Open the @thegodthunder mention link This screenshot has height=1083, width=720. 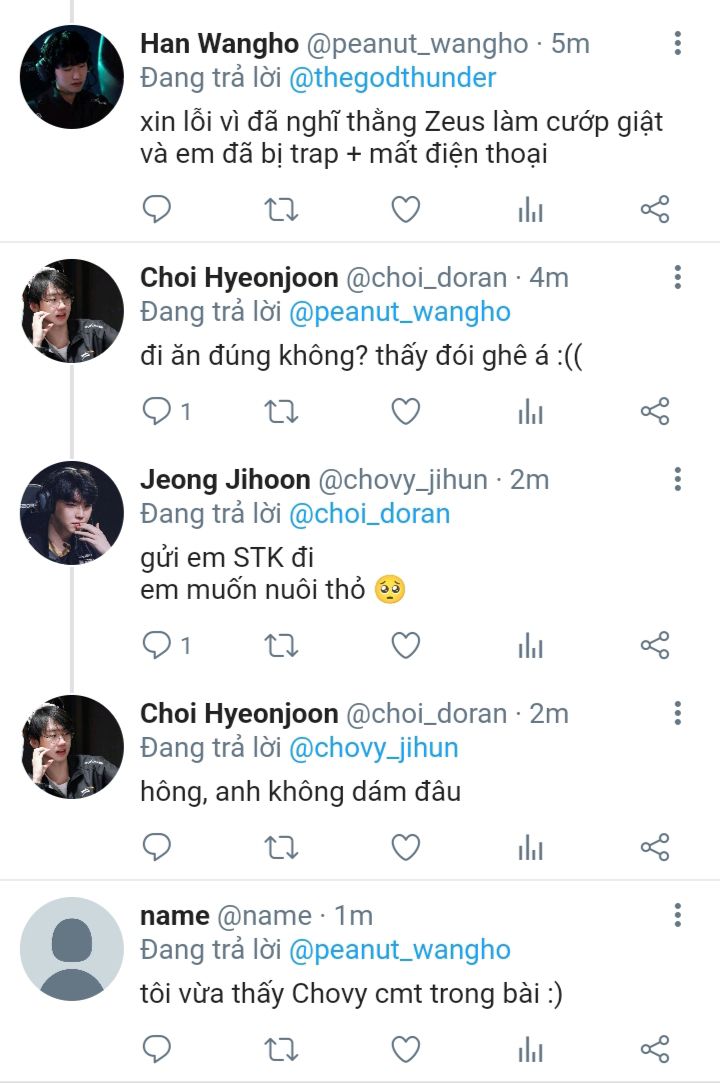(x=392, y=77)
